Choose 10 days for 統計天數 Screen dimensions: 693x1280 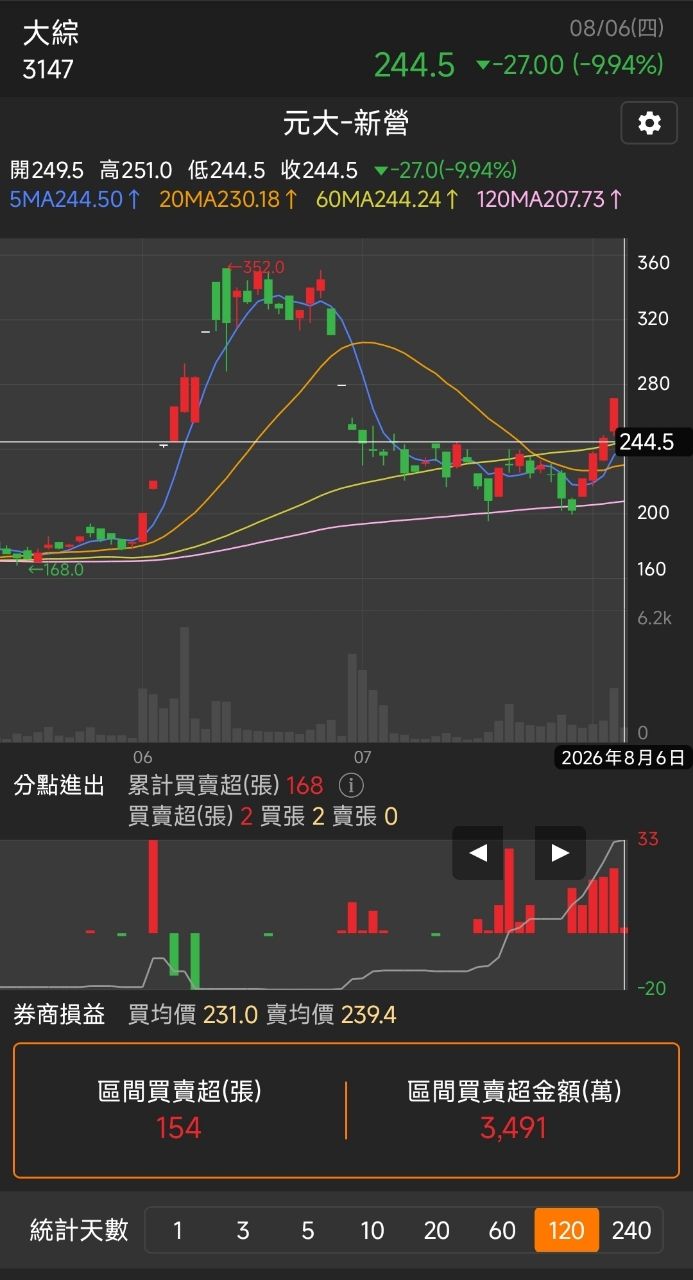[x=372, y=1230]
